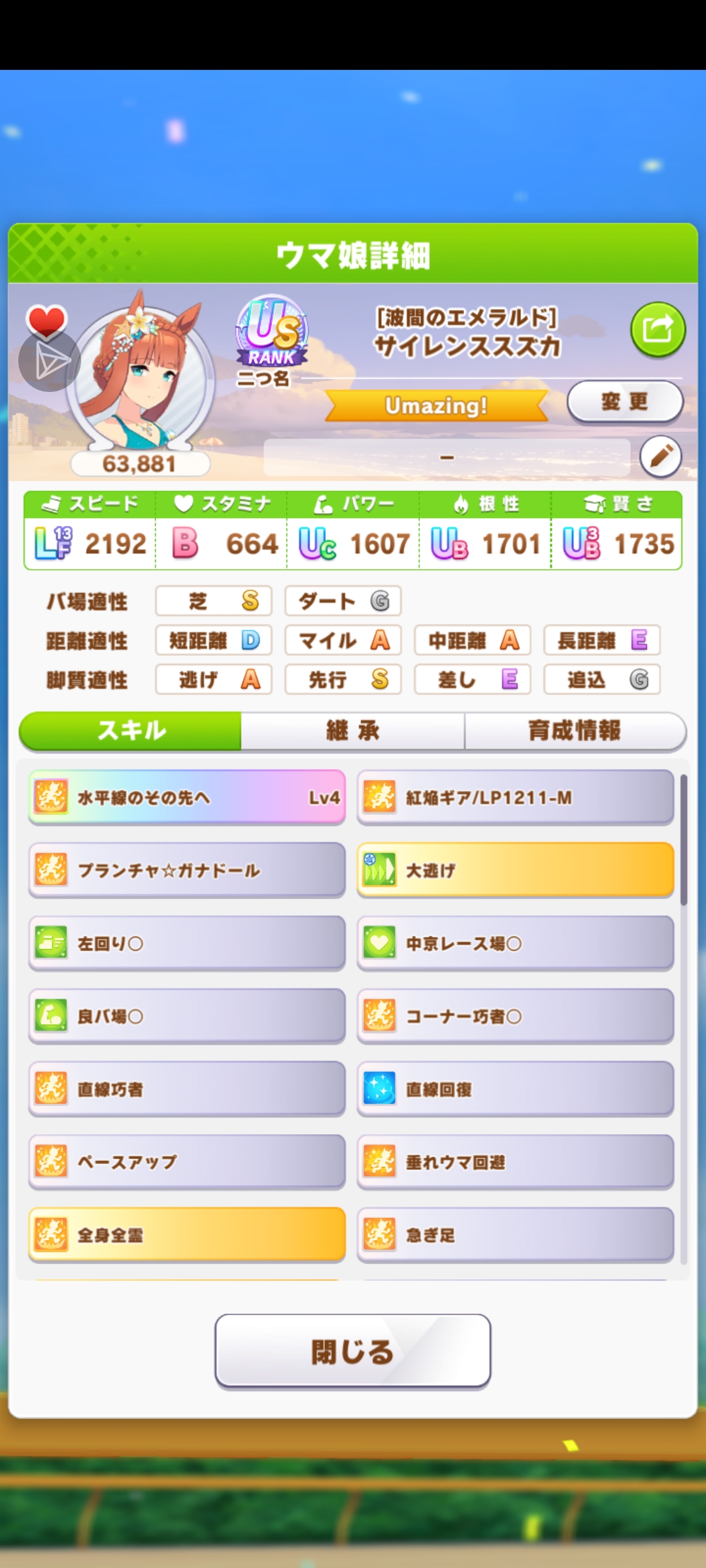Show the 全身全霊 skill details
Viewport: 706px width, 1568px height.
coord(187,1235)
